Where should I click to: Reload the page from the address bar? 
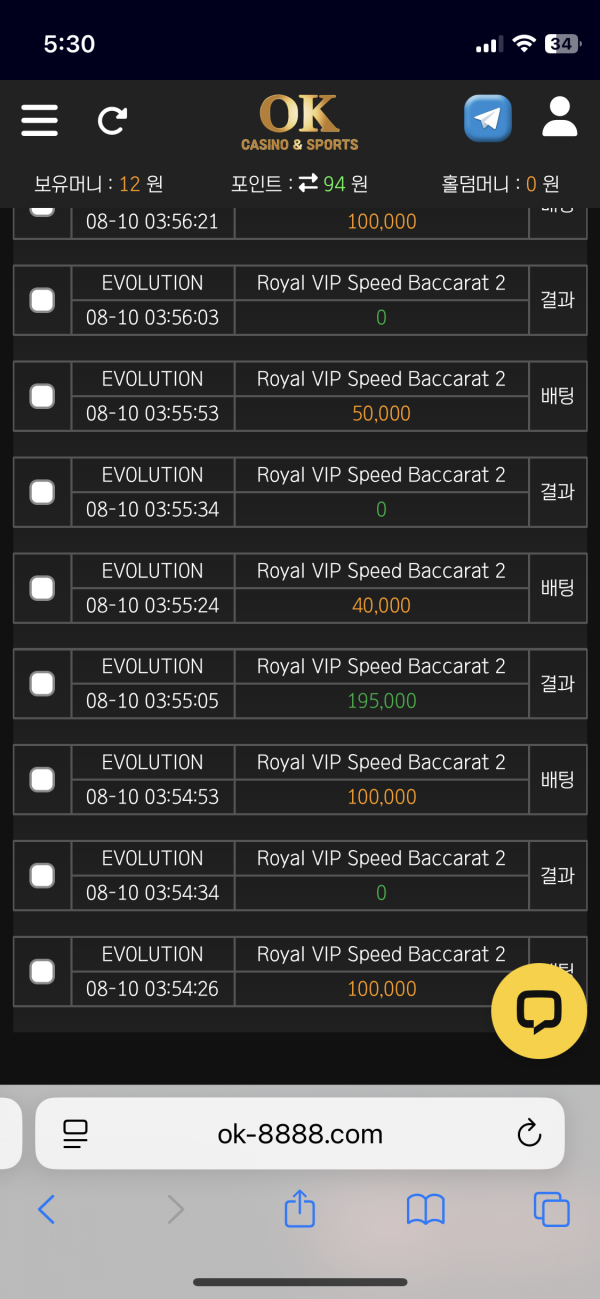pyautogui.click(x=528, y=1134)
